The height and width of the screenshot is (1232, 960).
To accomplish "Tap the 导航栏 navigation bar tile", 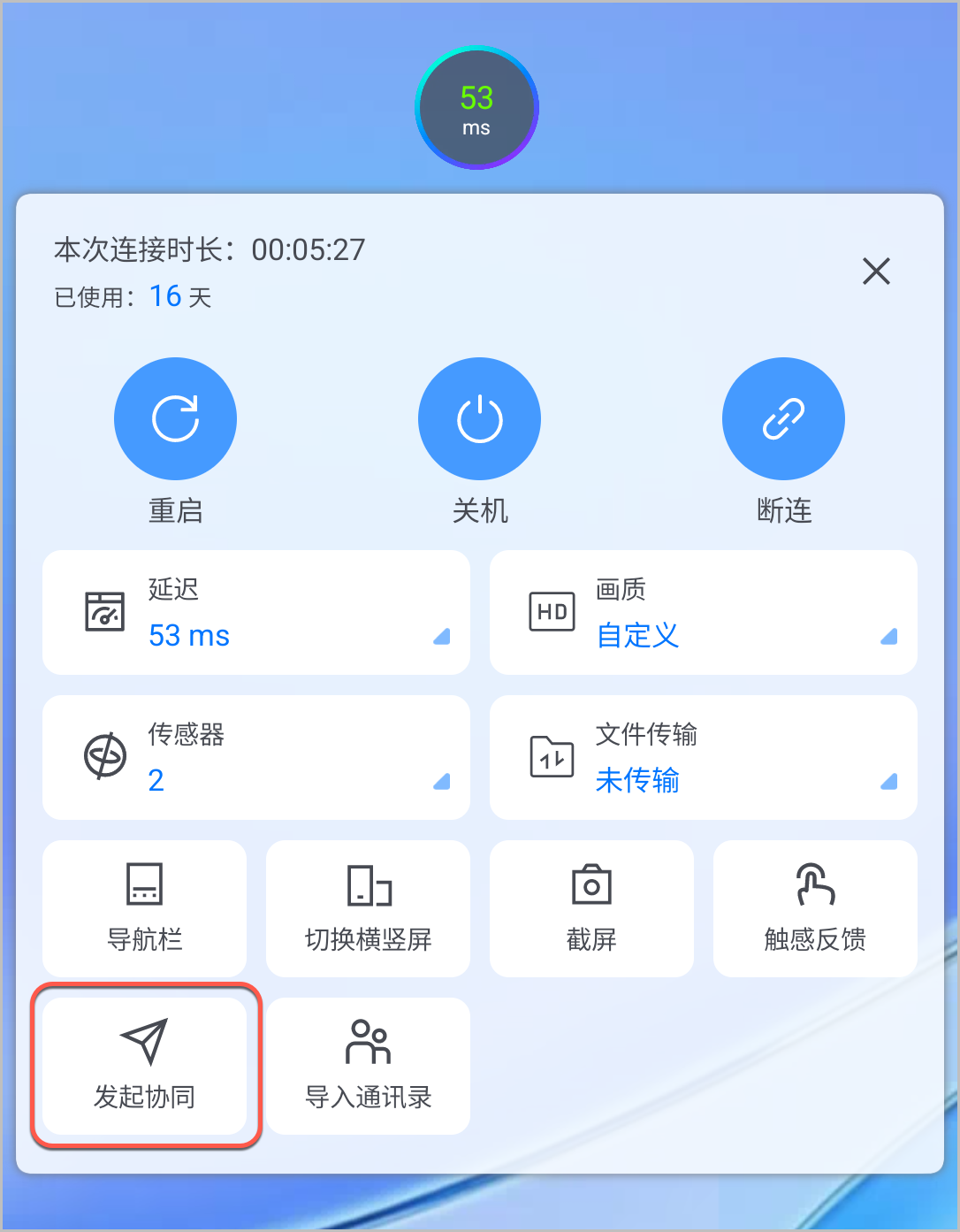I will click(145, 908).
